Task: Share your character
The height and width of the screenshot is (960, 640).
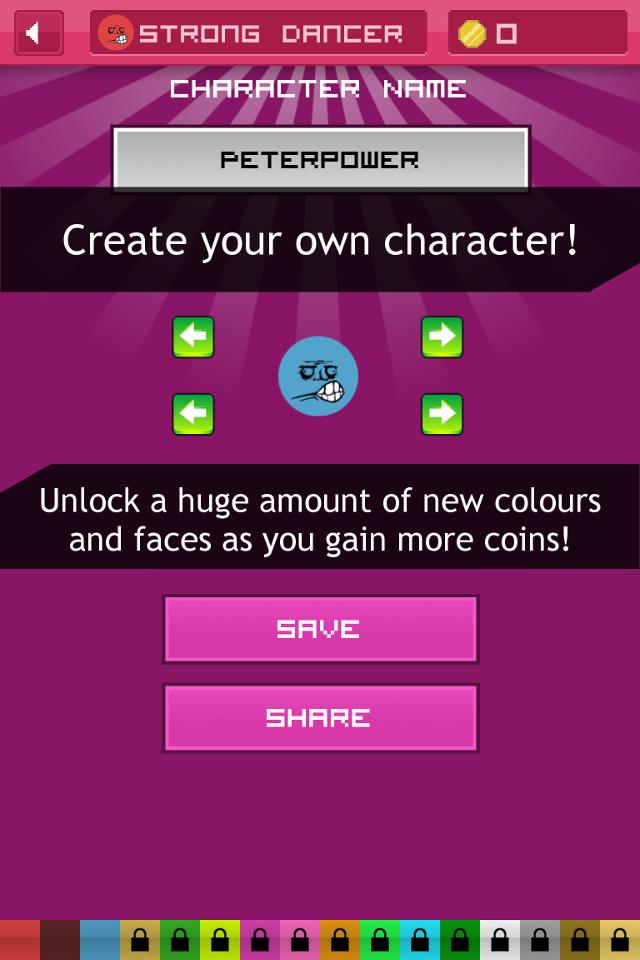Action: point(320,717)
